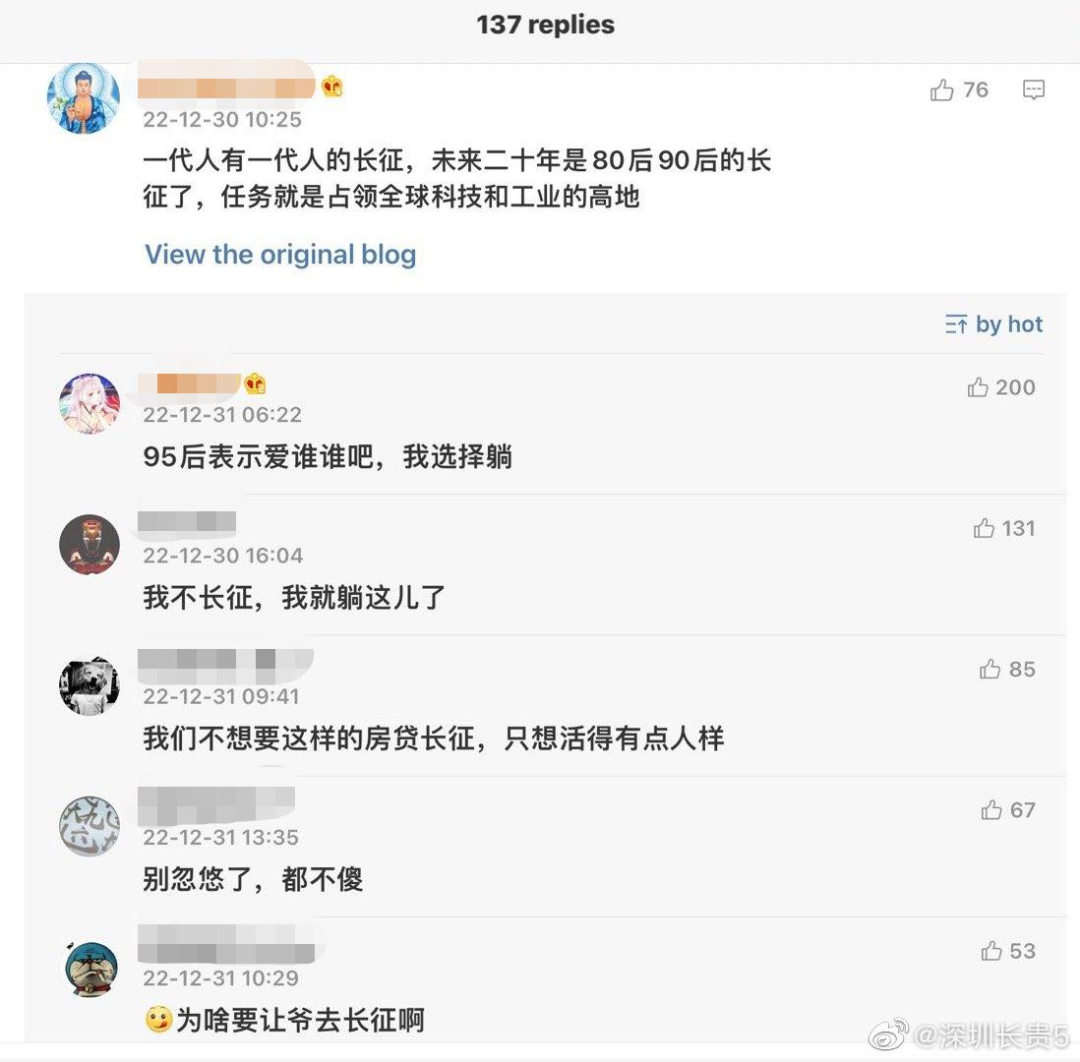1080x1062 pixels.
Task: Like the reply with 67 likes
Action: click(x=991, y=811)
